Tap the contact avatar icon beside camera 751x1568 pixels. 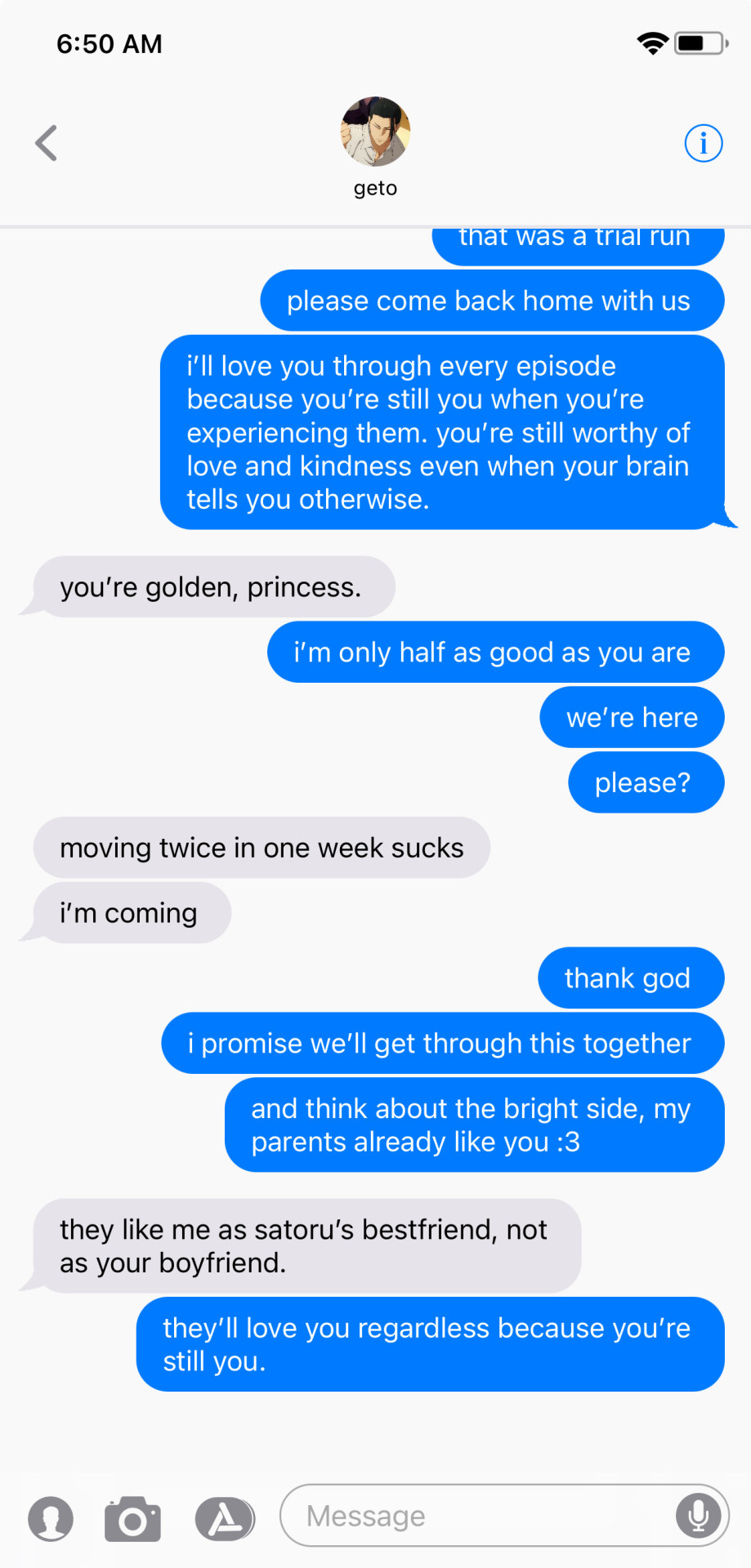[x=51, y=1518]
